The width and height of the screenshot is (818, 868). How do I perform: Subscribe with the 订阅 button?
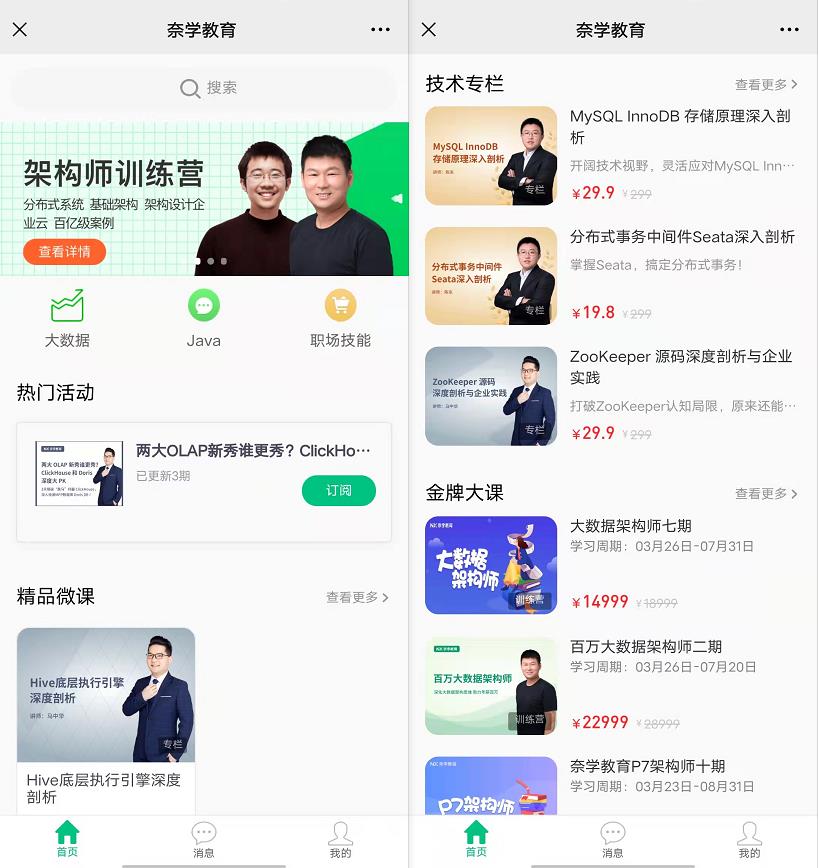tap(338, 490)
